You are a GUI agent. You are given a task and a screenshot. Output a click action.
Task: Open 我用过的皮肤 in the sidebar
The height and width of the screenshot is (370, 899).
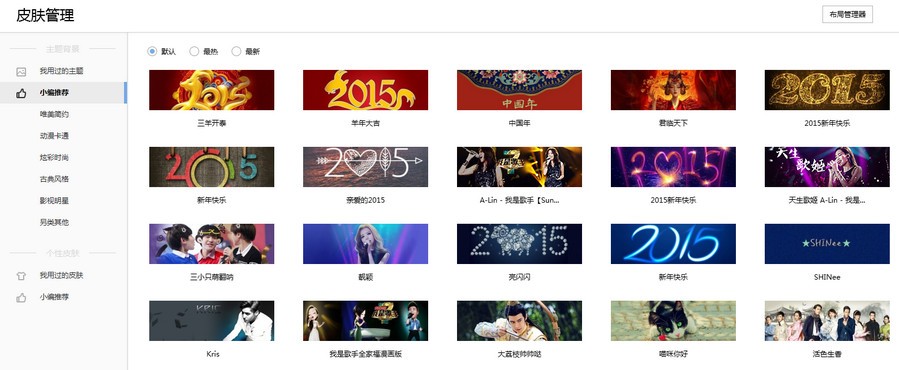pos(61,275)
